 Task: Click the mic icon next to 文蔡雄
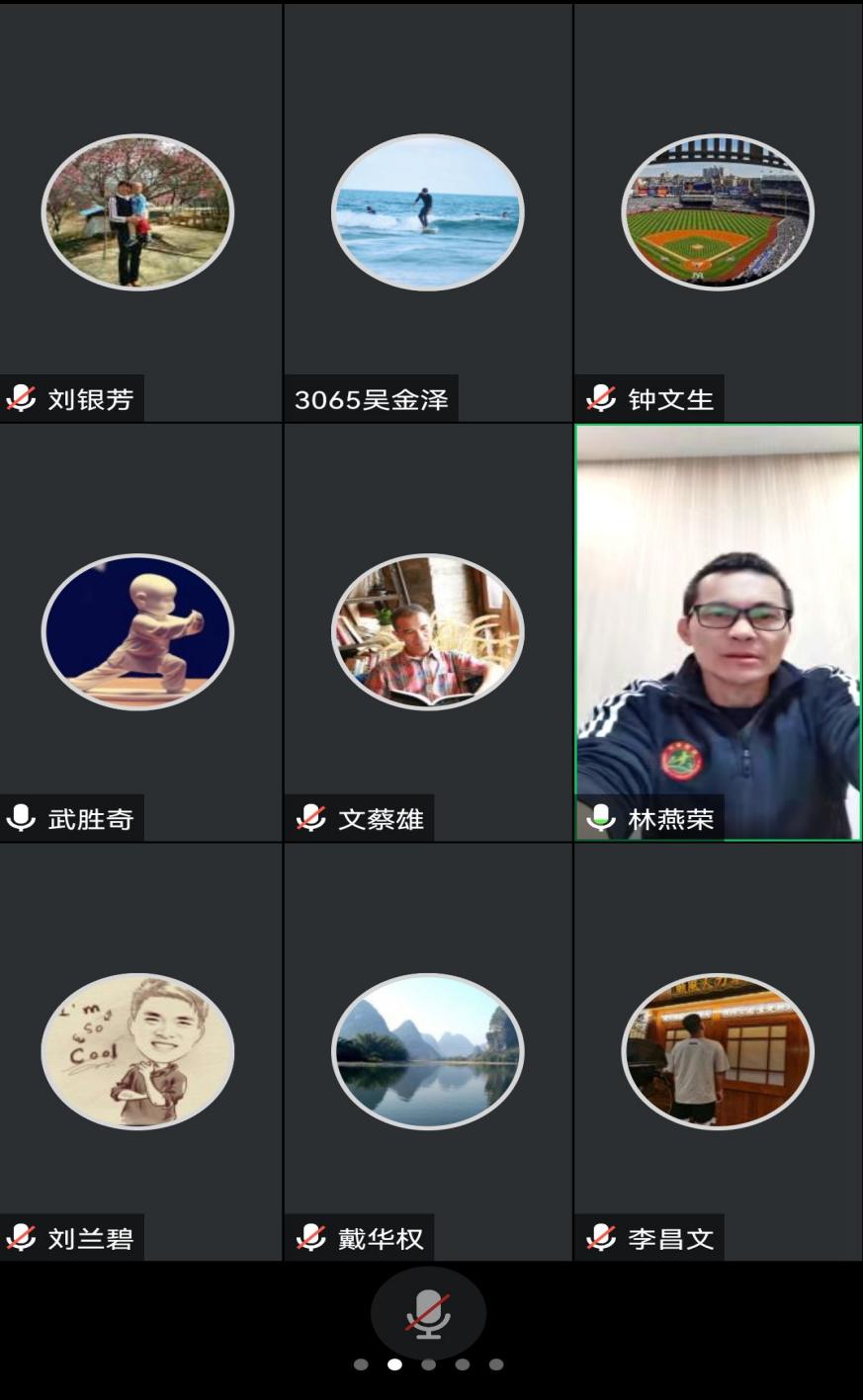click(310, 817)
